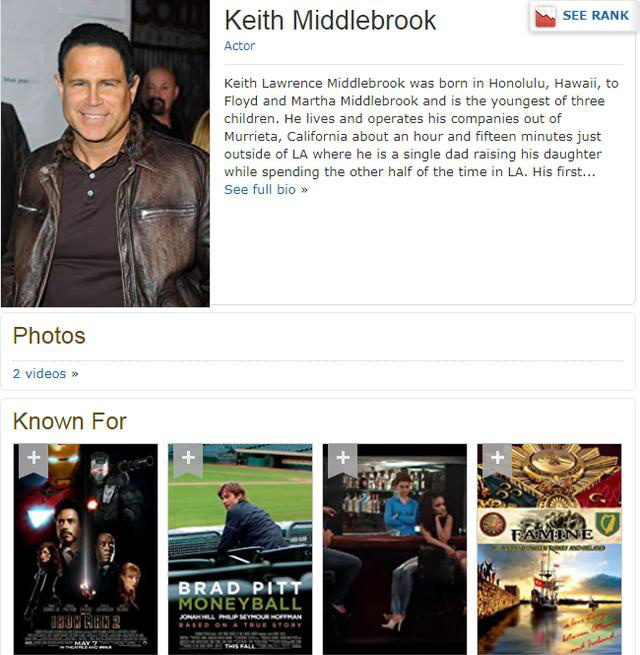This screenshot has width=640, height=655.
Task: View Keith Middlebrook's profile photo
Action: click(105, 153)
